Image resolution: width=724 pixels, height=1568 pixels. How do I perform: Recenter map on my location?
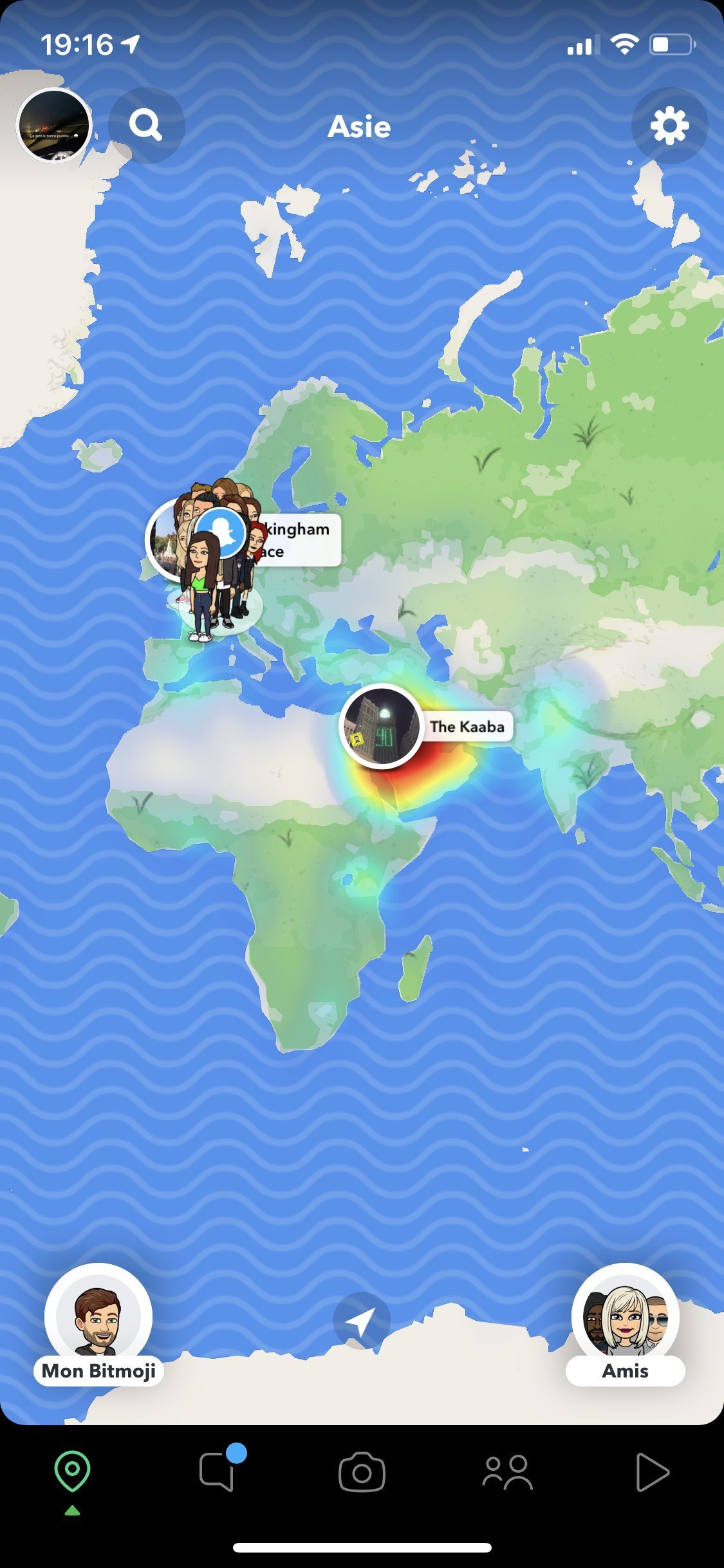[362, 1321]
